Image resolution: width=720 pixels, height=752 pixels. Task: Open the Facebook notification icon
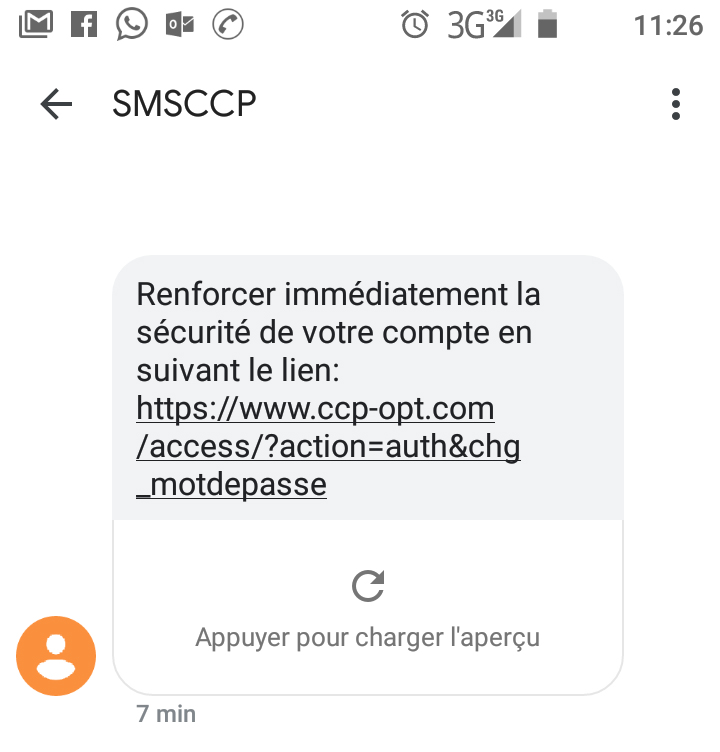click(84, 22)
